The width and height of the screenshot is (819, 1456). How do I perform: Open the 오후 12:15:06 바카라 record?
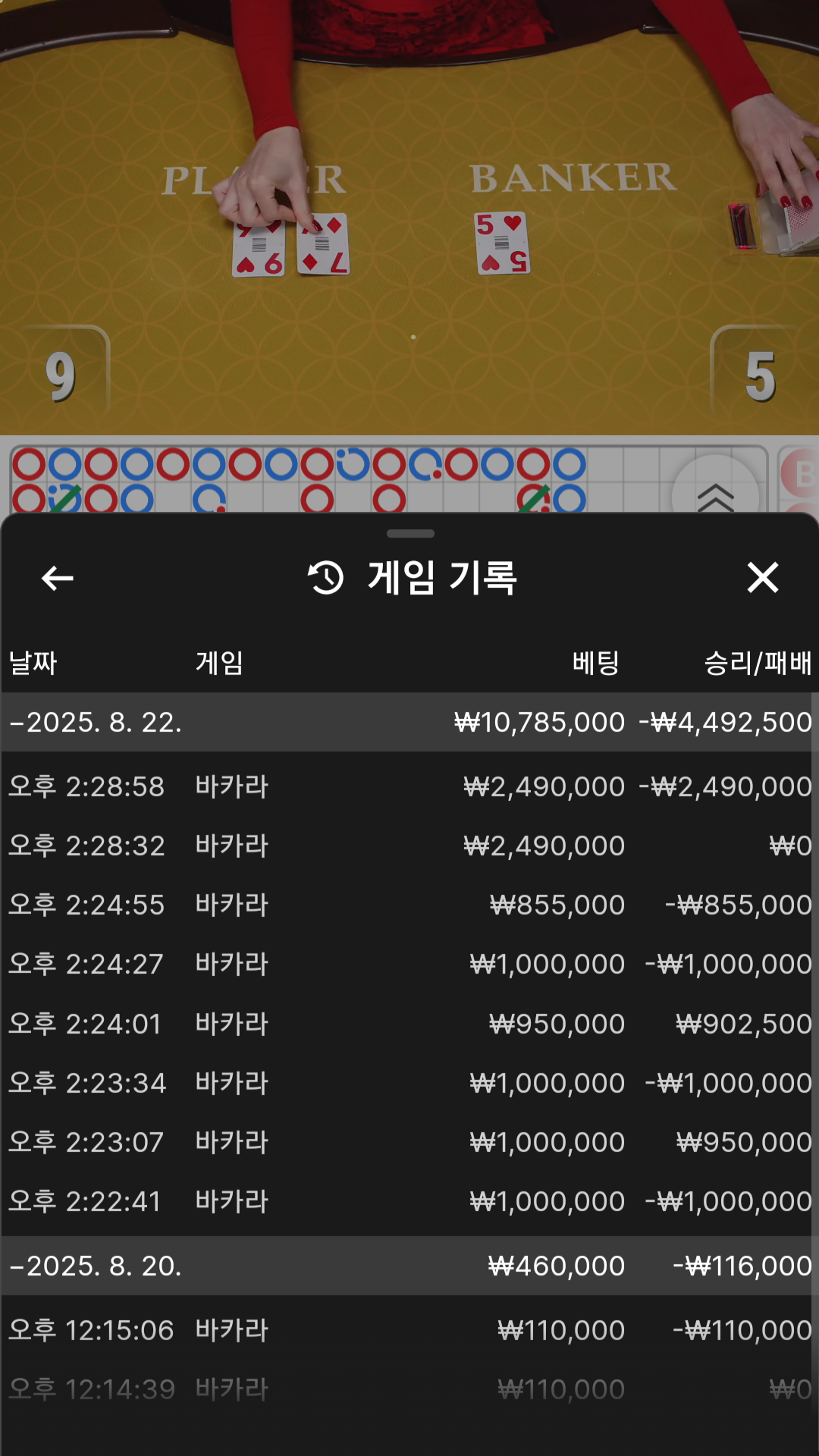(409, 1330)
